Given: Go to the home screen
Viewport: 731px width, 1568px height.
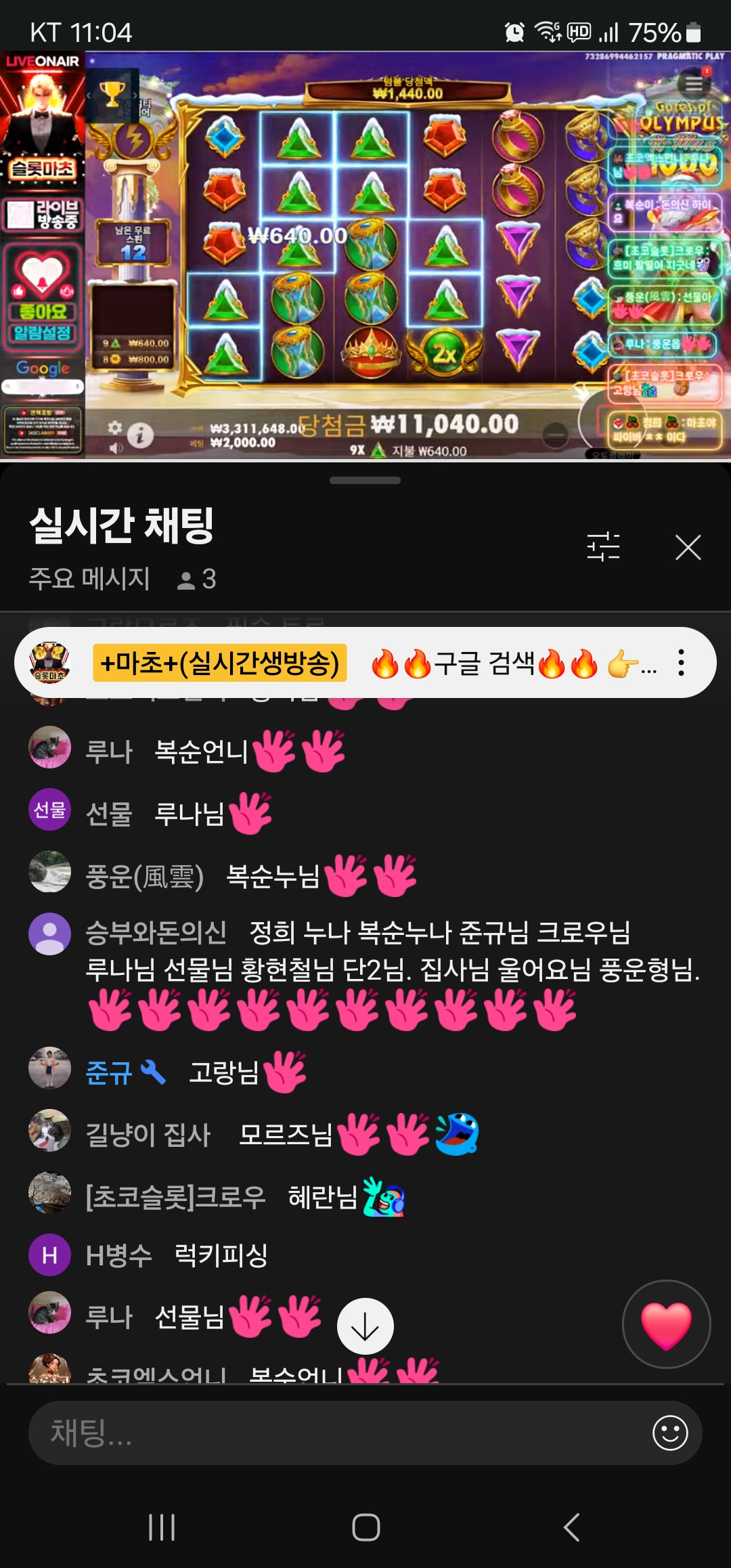Looking at the screenshot, I should (x=365, y=1527).
